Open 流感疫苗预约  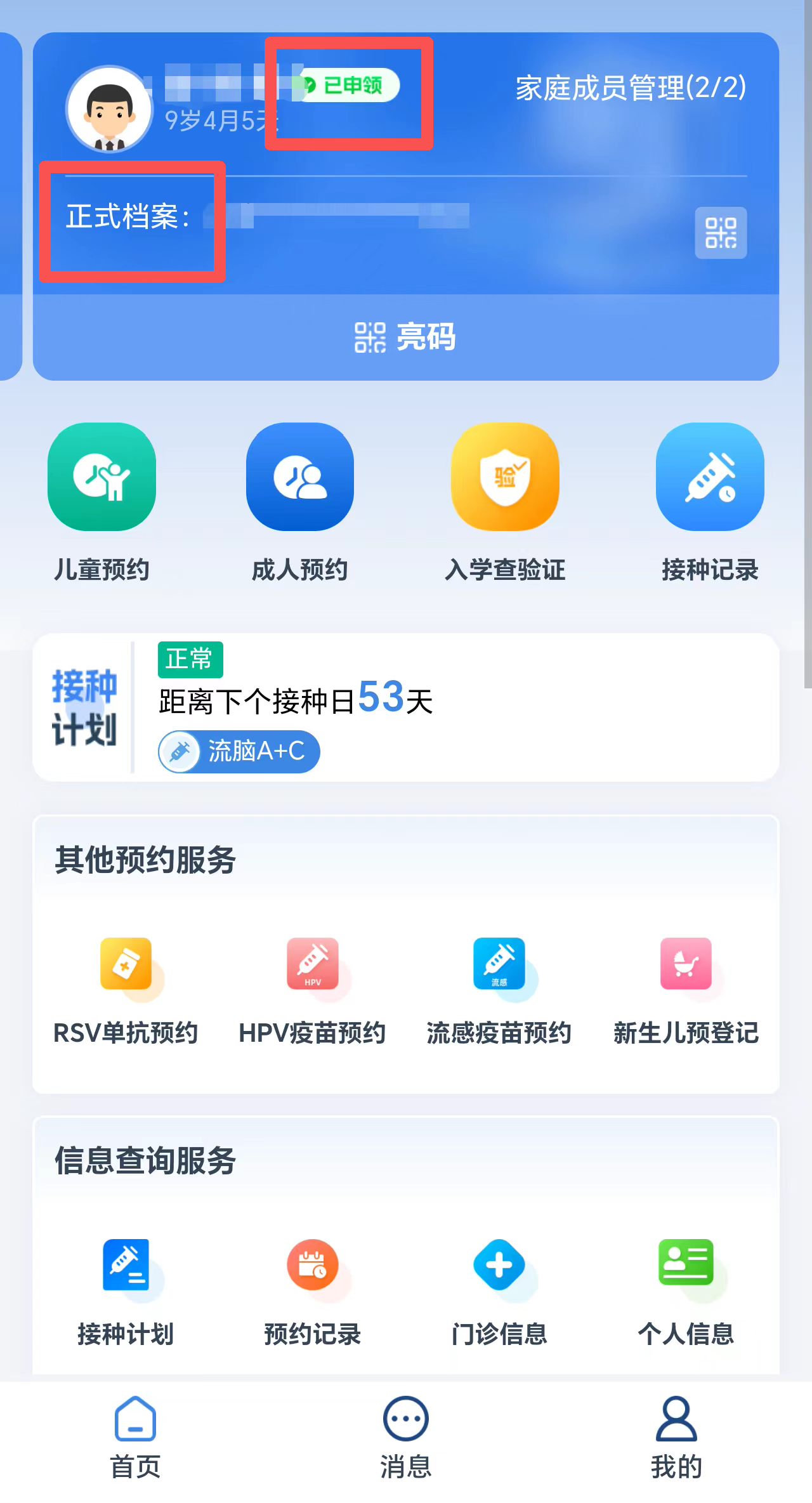499,990
